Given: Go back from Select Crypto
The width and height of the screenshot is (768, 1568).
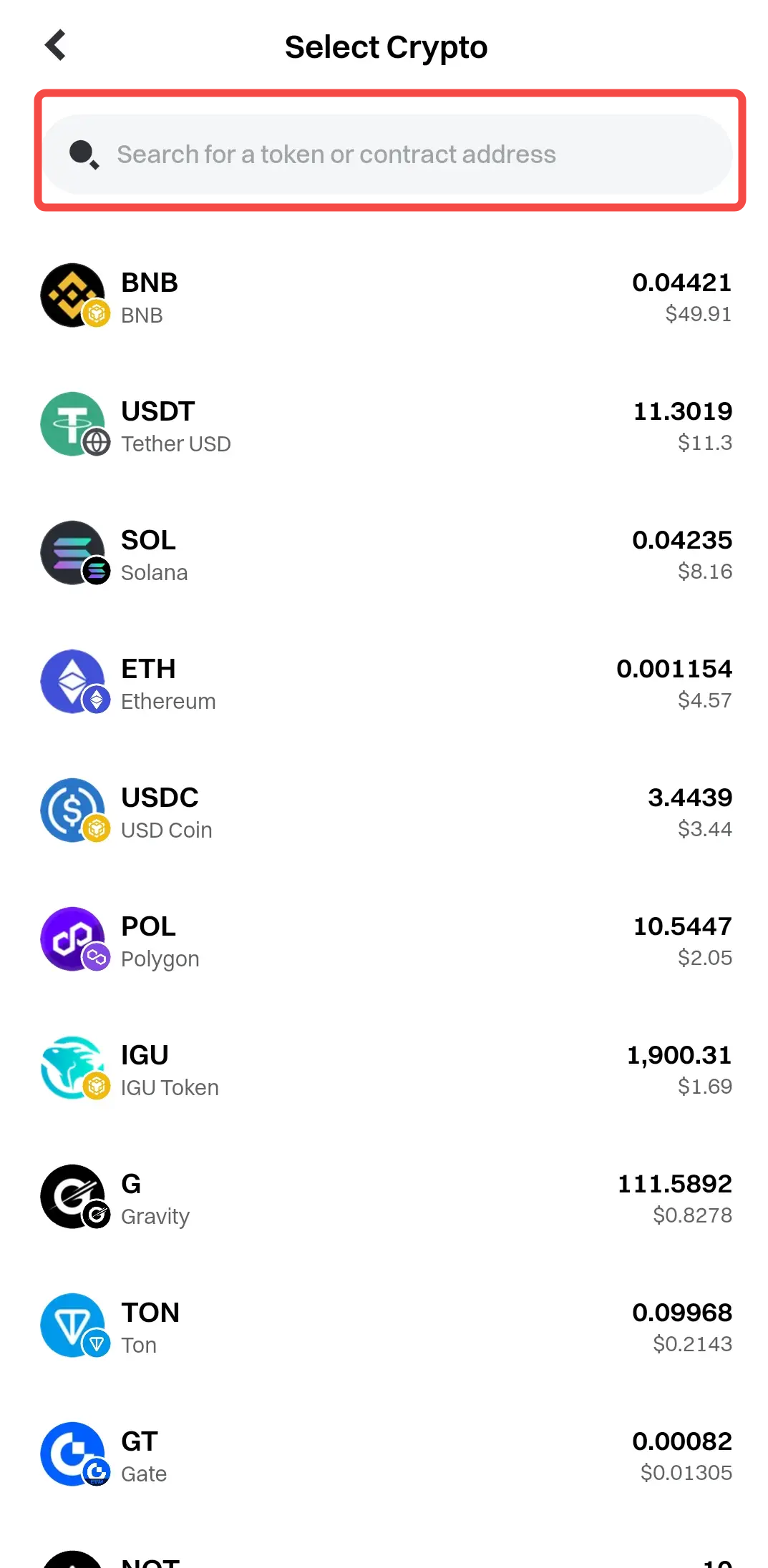Looking at the screenshot, I should tap(56, 46).
